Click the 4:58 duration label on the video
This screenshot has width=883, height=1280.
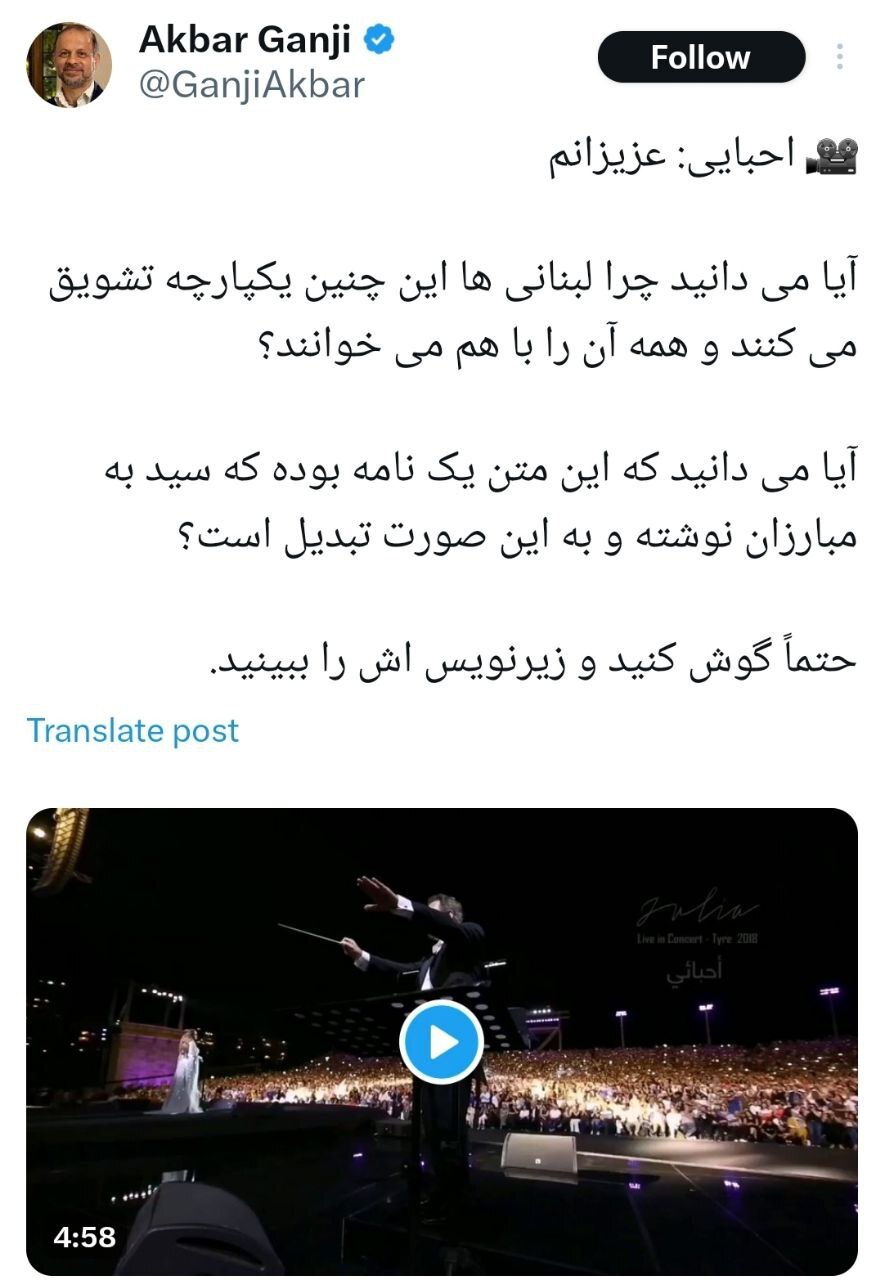pos(83,1235)
